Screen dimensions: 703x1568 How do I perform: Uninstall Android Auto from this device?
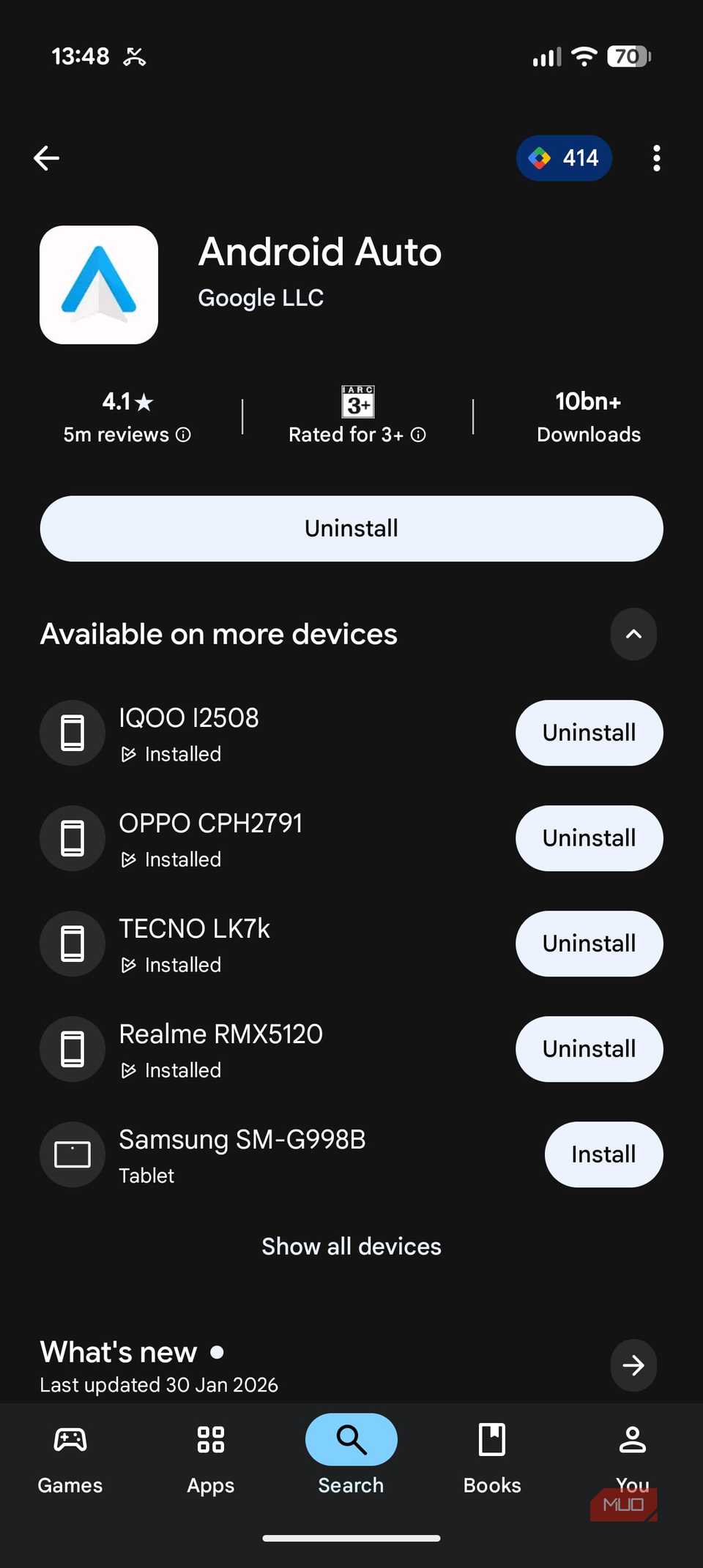coord(351,529)
